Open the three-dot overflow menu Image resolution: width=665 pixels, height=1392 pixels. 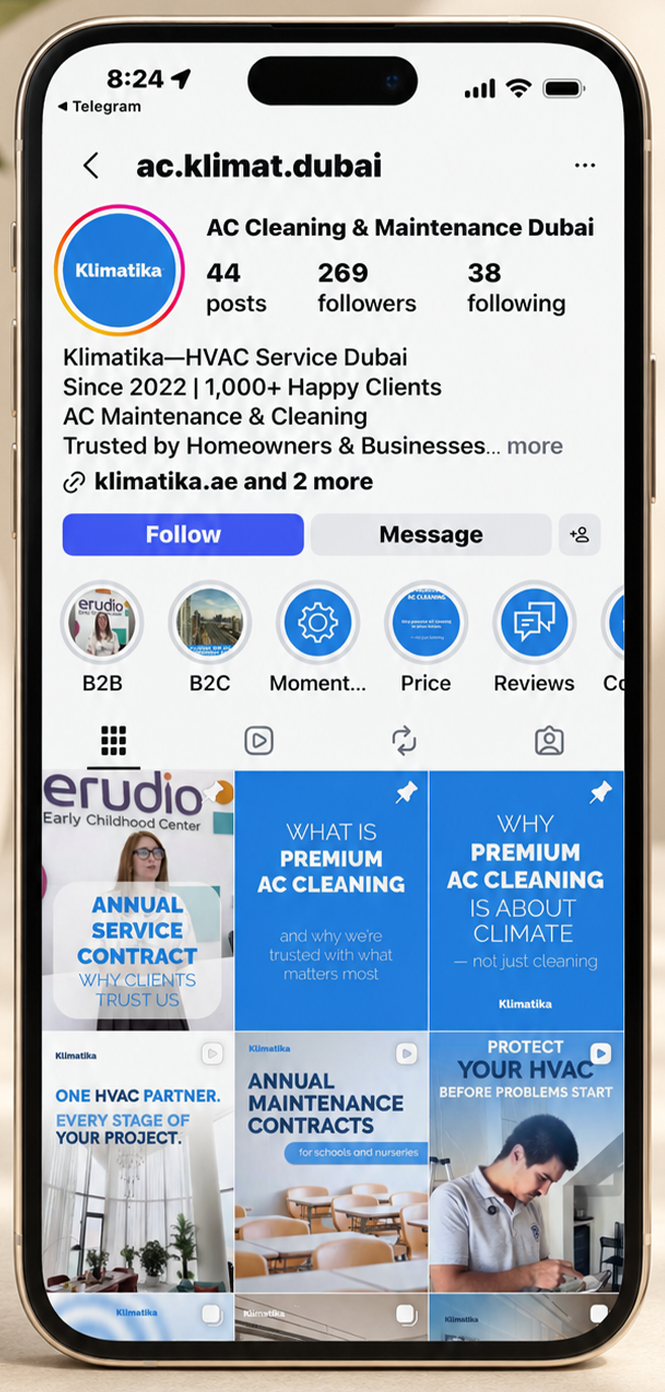(x=585, y=166)
